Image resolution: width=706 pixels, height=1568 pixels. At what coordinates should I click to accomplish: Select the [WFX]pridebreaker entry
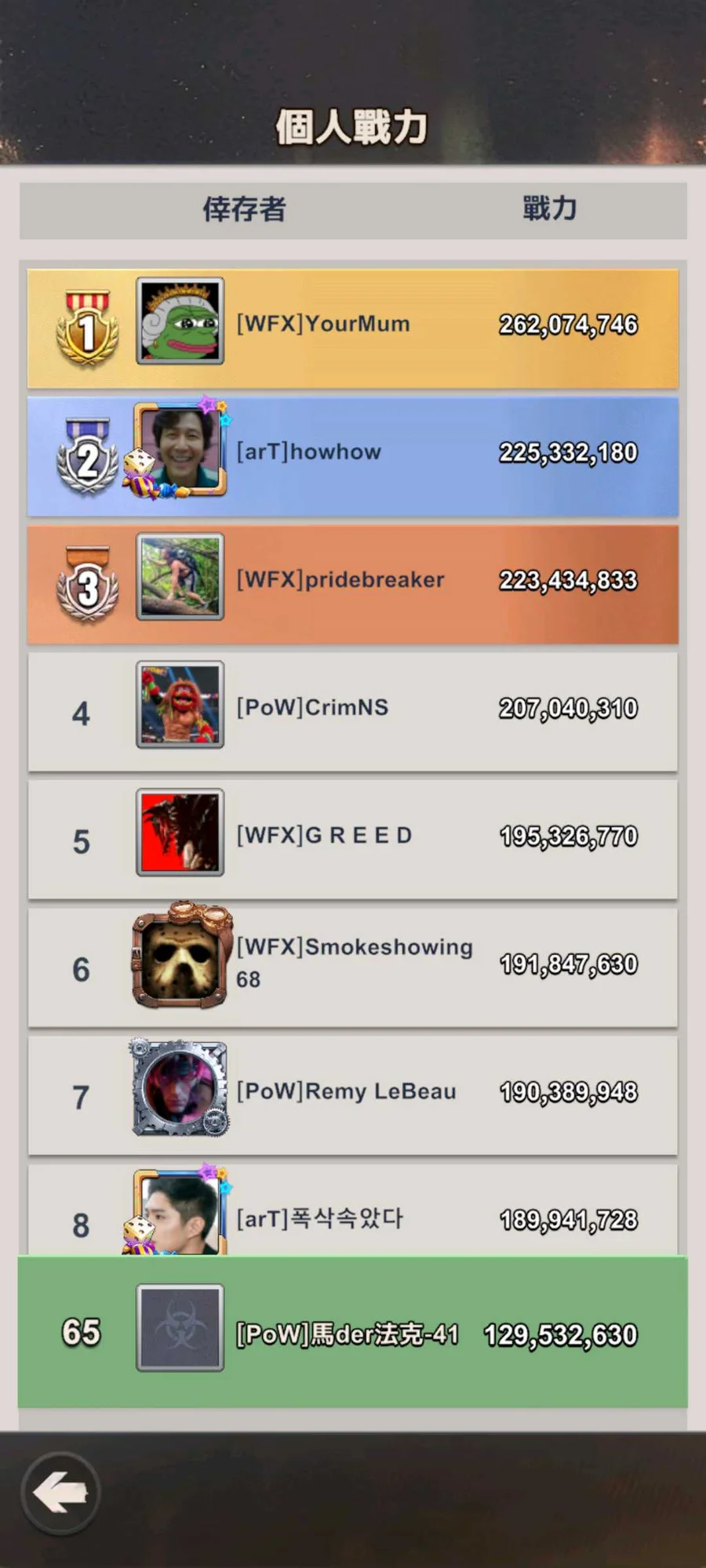pos(353,583)
